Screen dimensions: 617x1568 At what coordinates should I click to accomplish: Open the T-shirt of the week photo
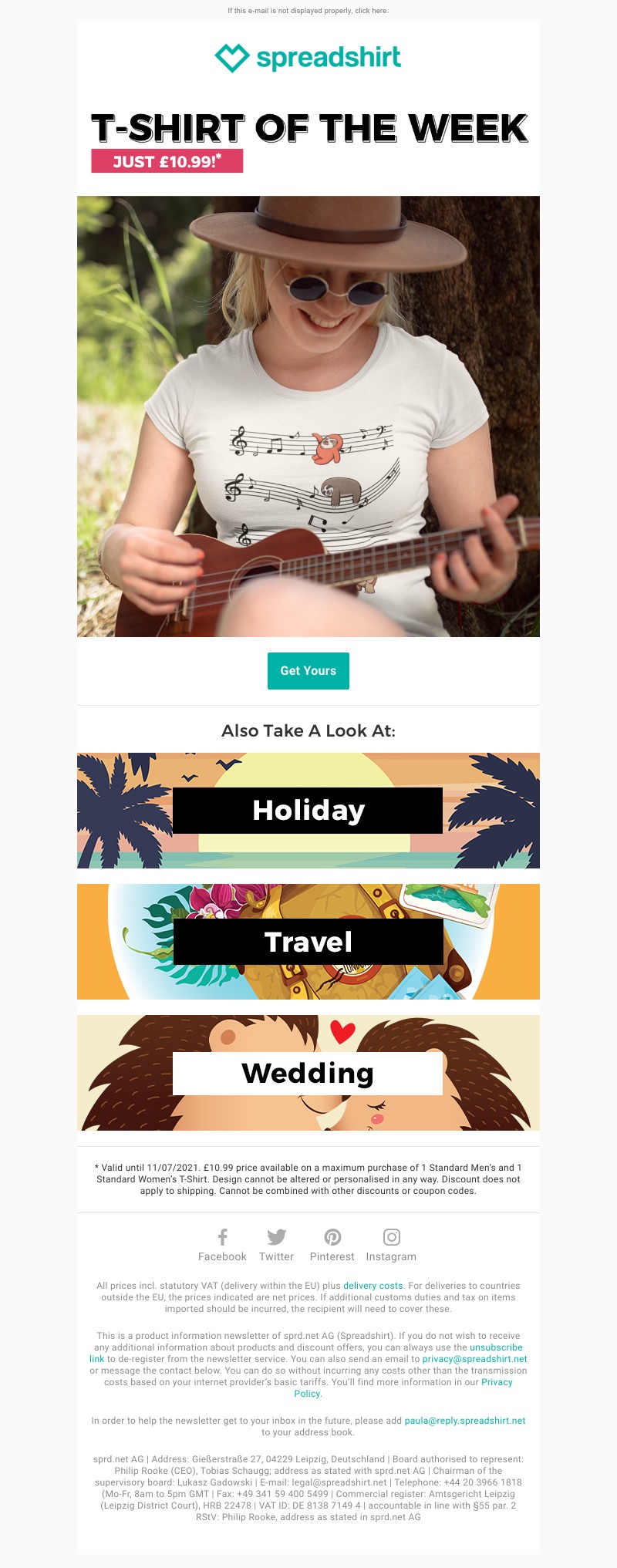[x=308, y=416]
